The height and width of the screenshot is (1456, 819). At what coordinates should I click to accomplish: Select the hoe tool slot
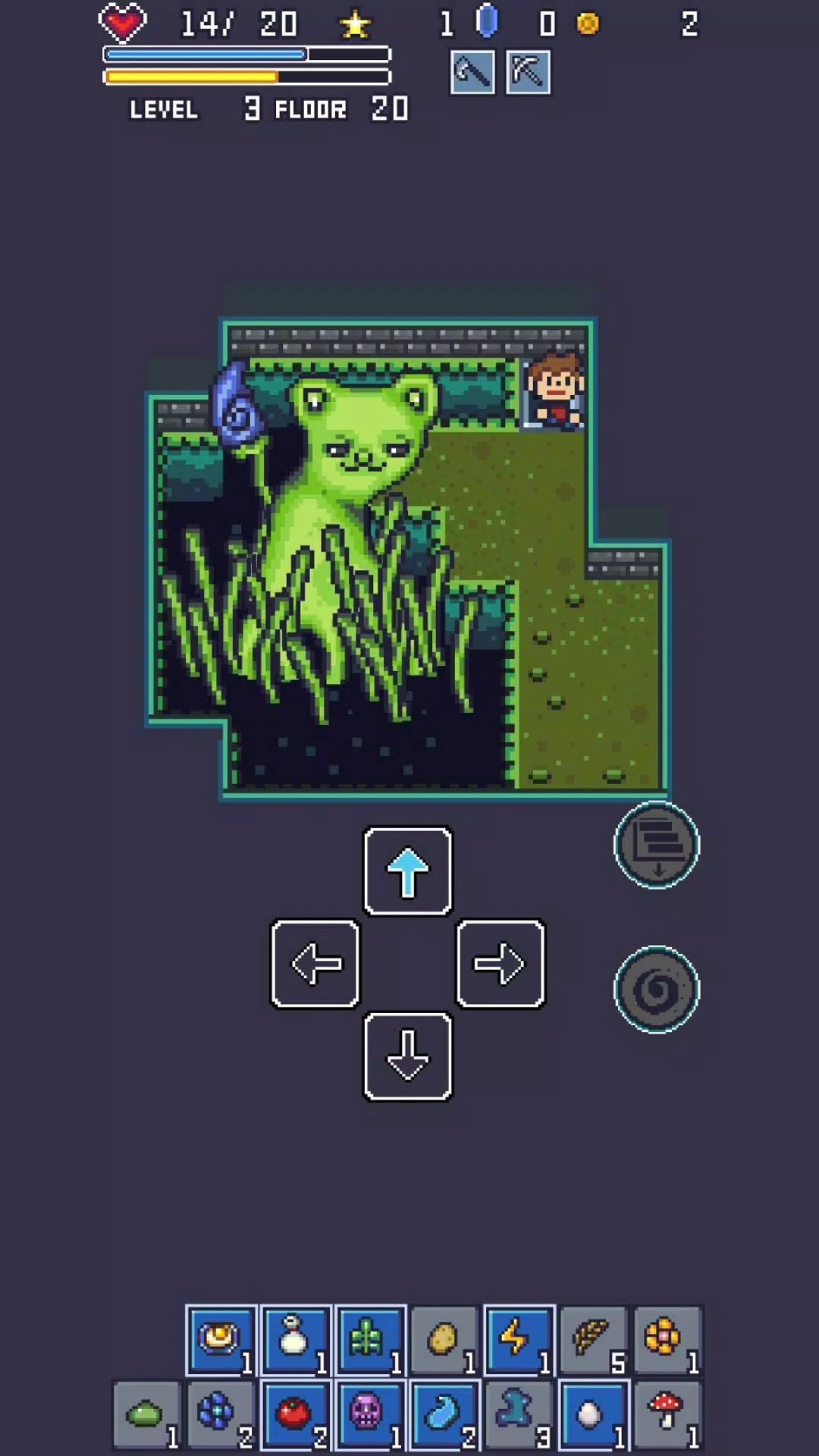click(x=472, y=73)
